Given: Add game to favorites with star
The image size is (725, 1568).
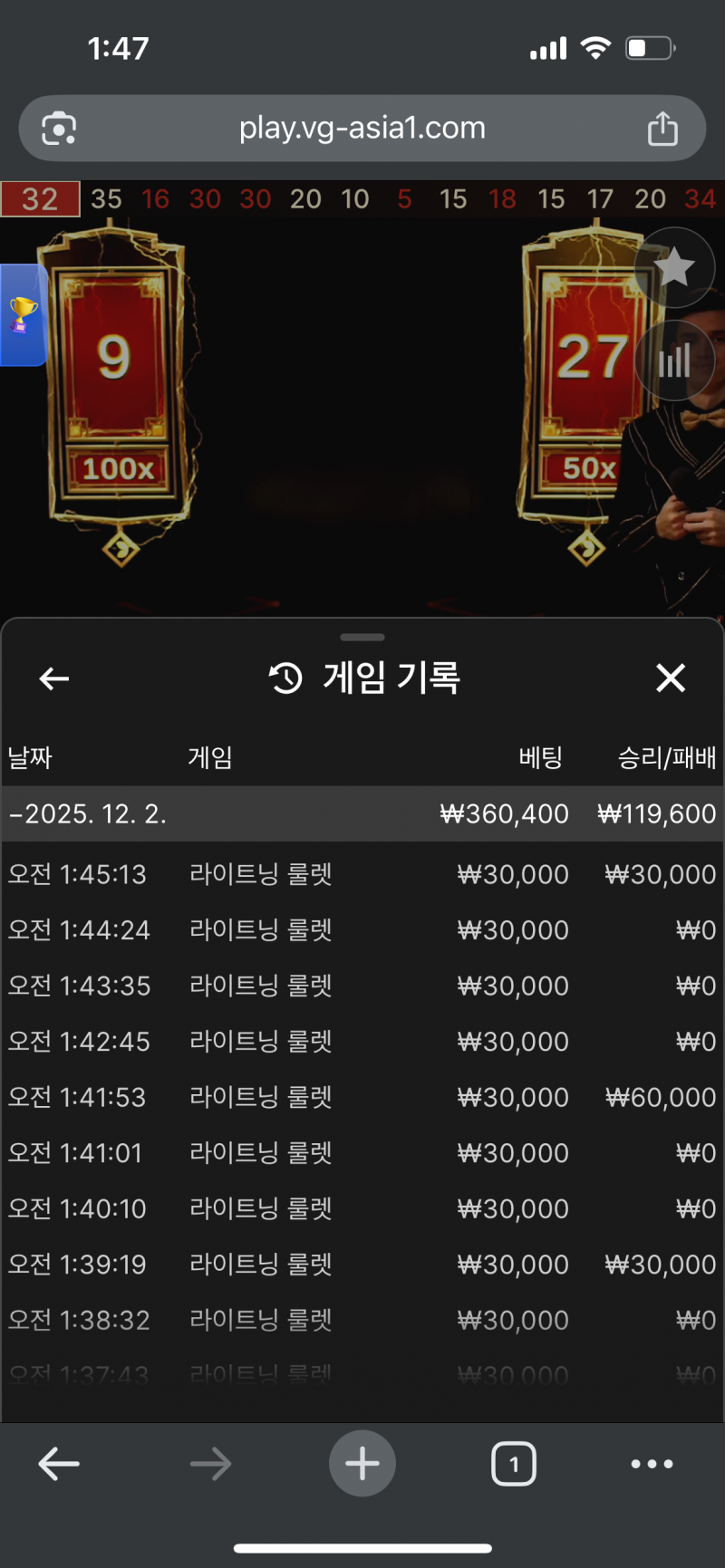Looking at the screenshot, I should pos(674,267).
